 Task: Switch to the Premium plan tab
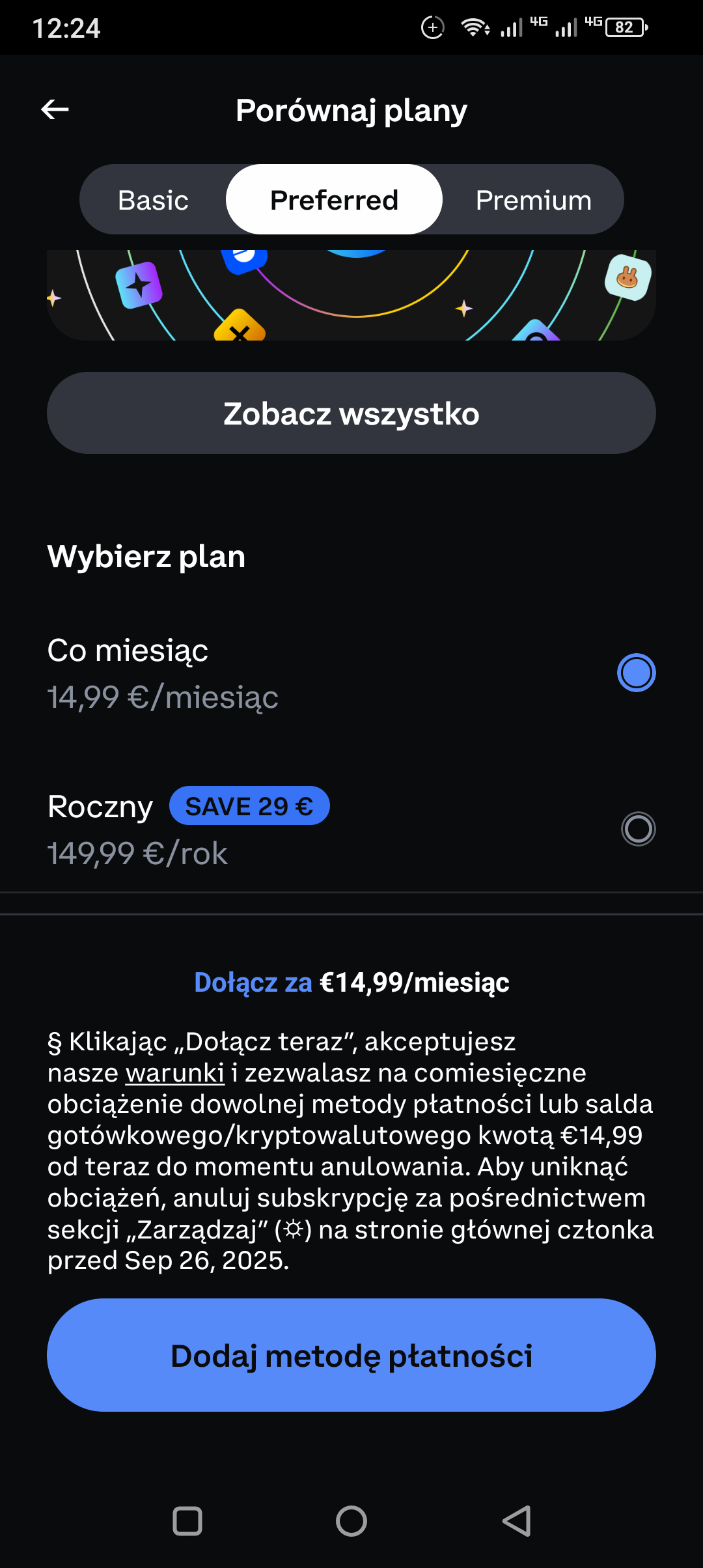(x=533, y=200)
